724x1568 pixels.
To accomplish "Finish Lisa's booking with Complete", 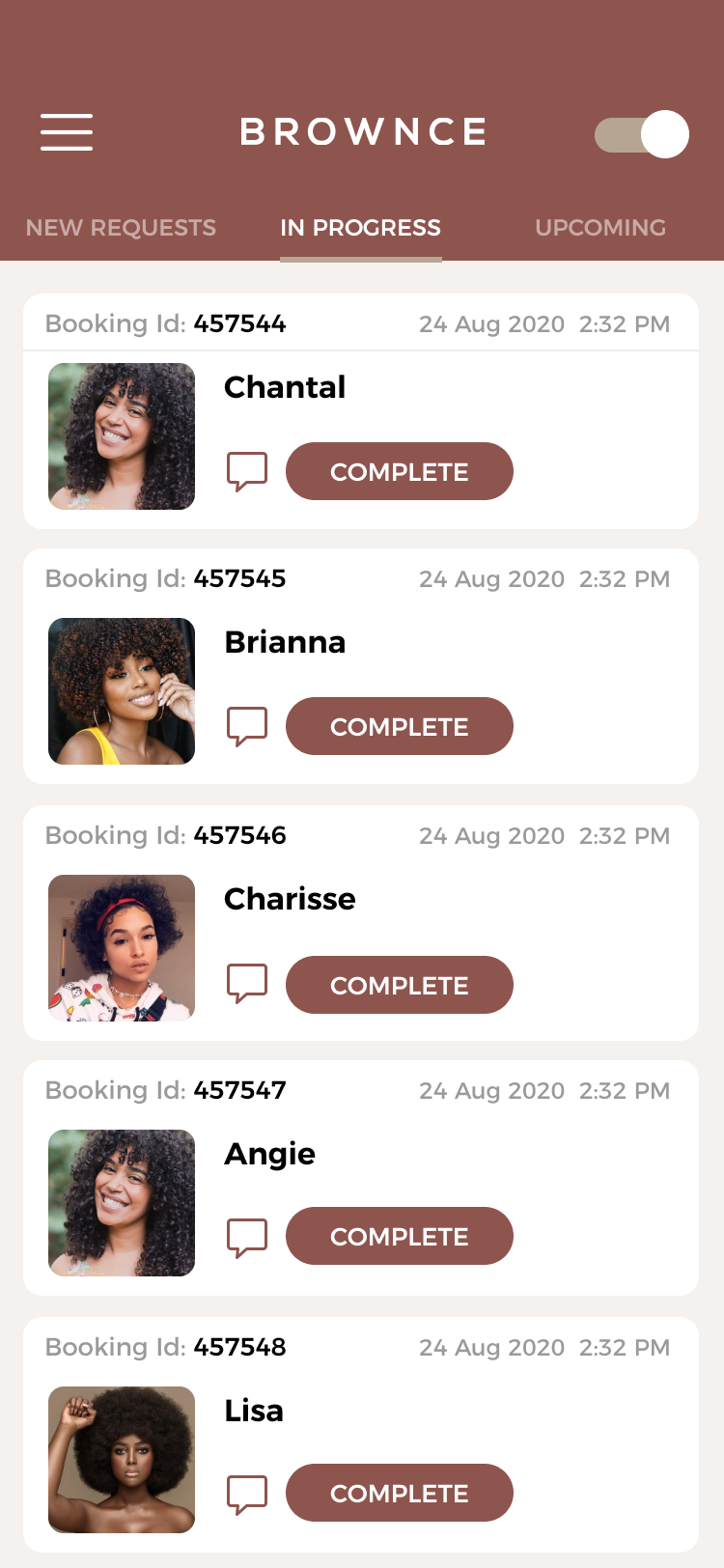I will (399, 1493).
